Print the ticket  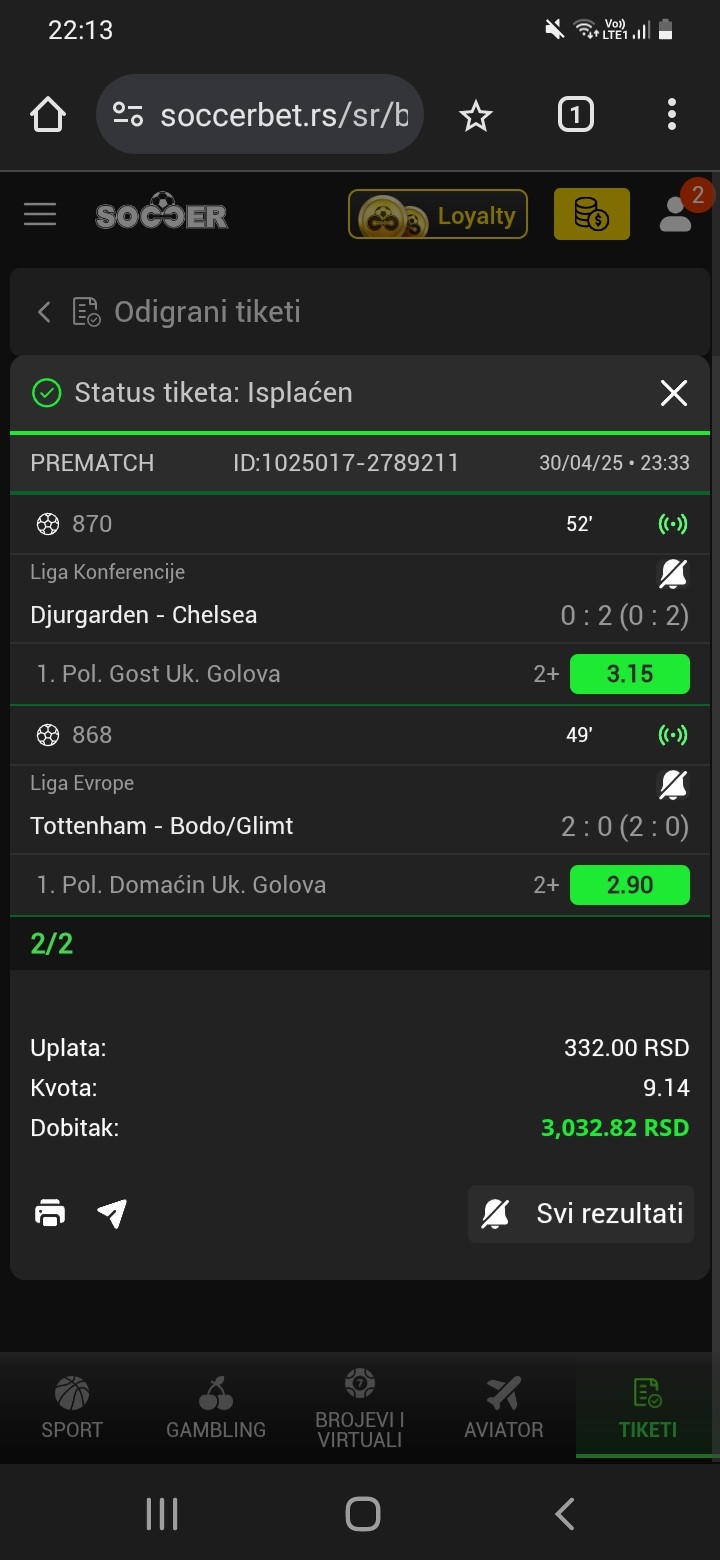coord(50,1214)
